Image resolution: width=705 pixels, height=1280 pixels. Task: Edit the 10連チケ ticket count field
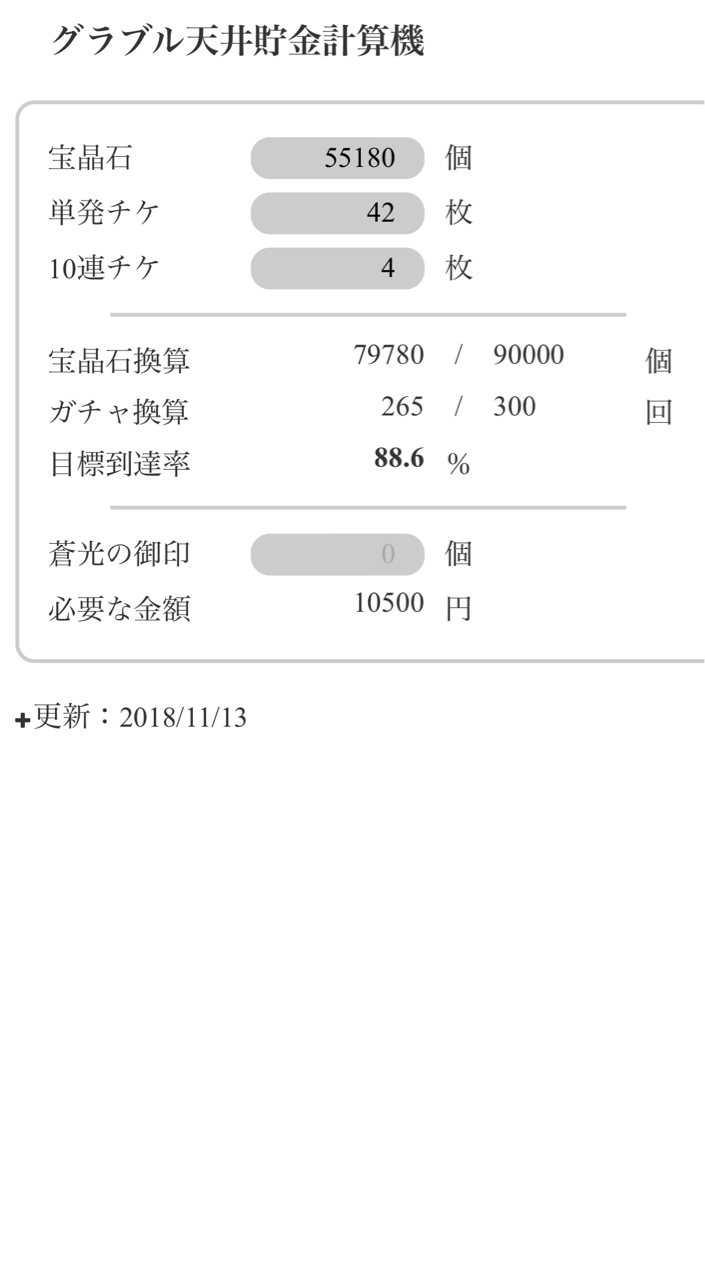click(x=337, y=268)
